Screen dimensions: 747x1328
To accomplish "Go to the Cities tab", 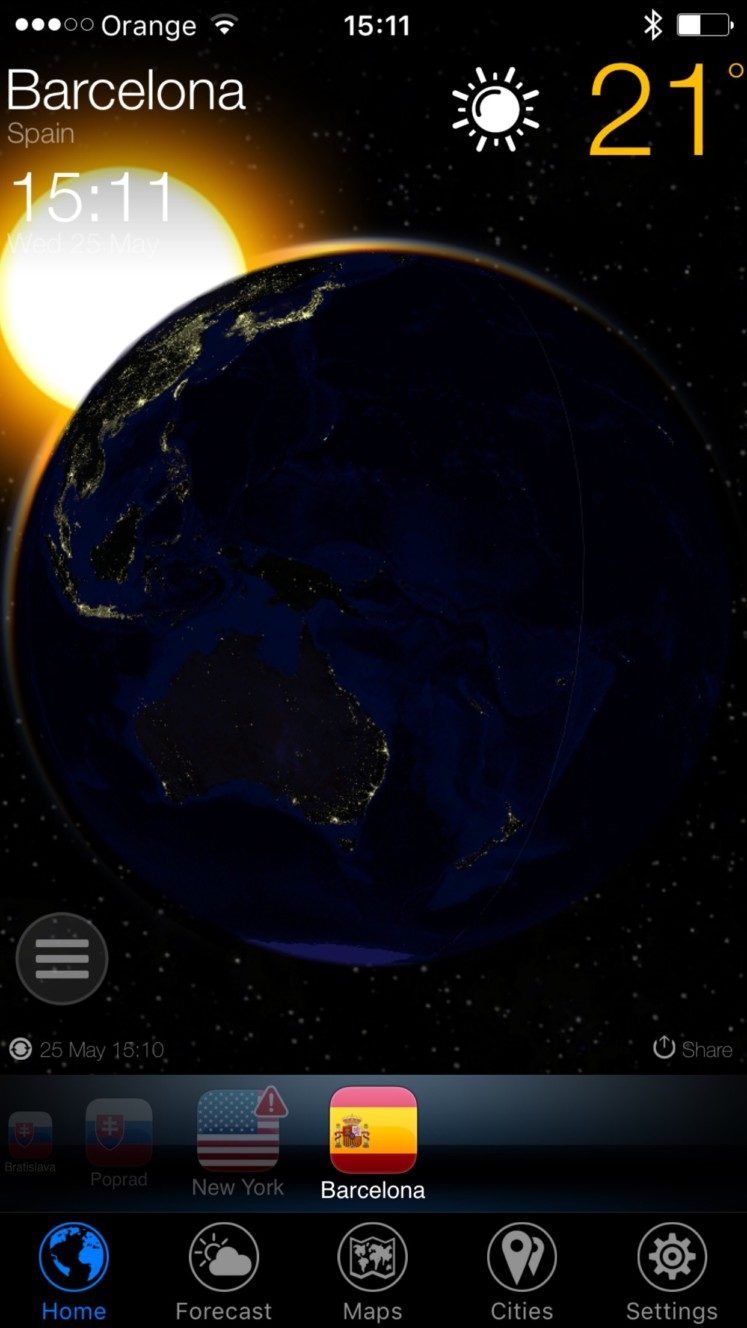I will [x=522, y=1271].
